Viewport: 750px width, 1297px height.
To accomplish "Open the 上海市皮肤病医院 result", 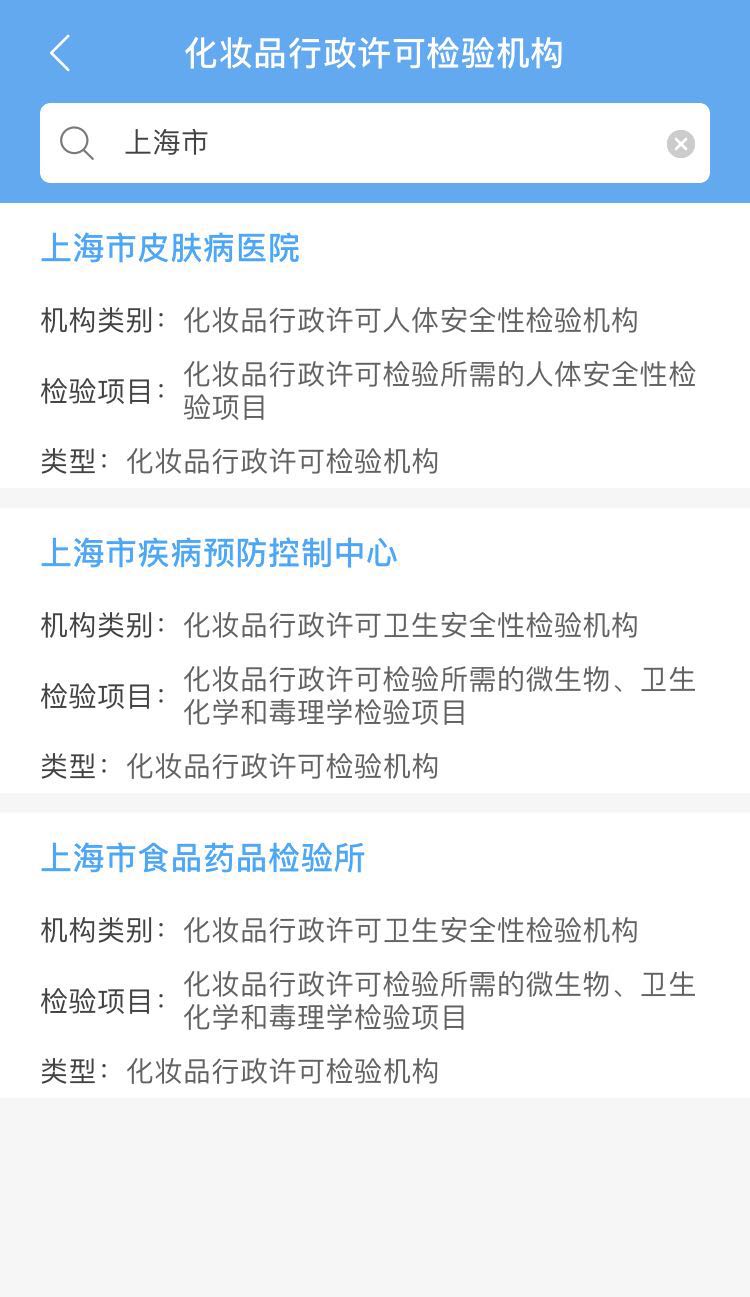I will click(x=170, y=248).
